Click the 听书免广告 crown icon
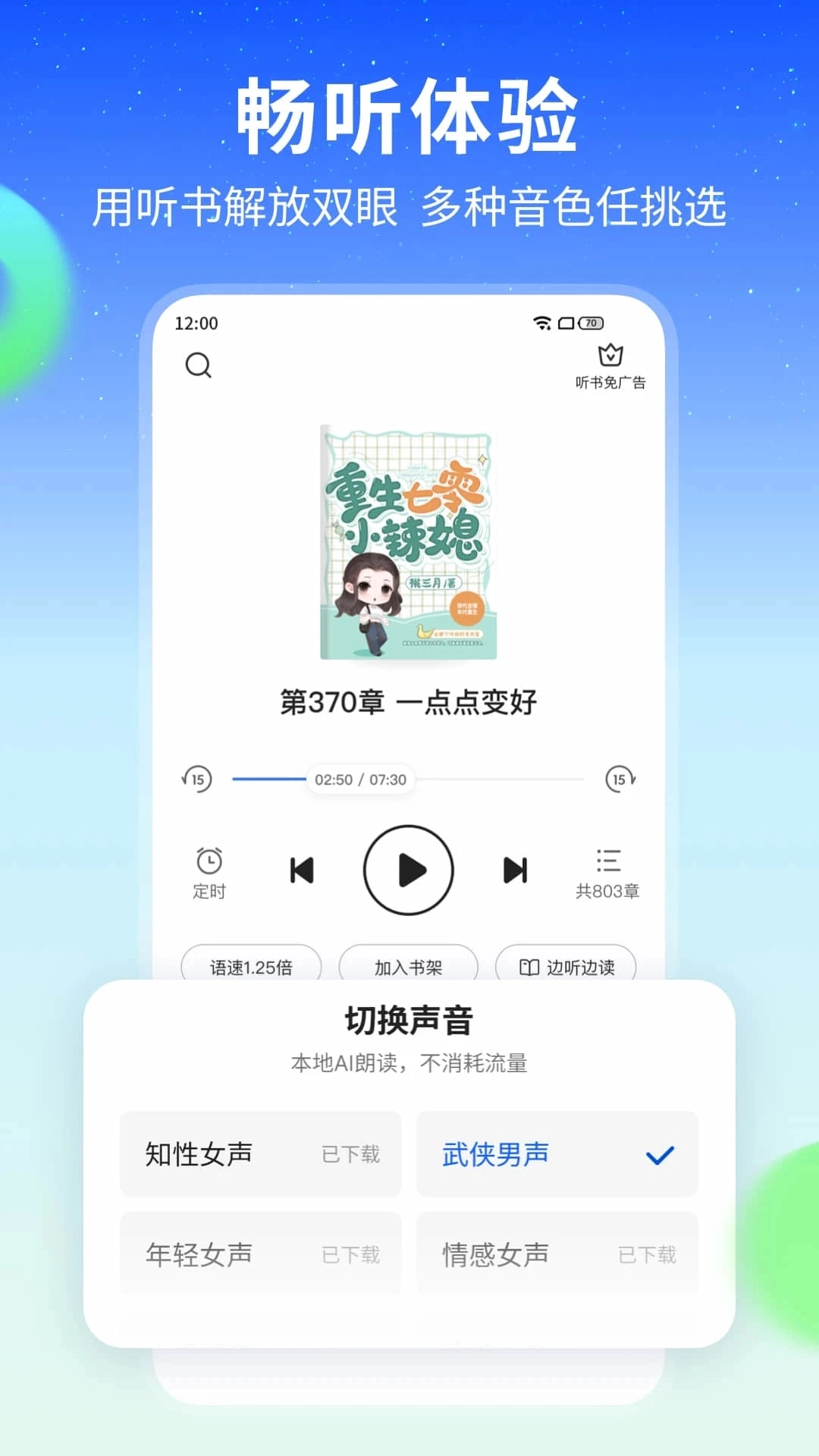Image resolution: width=819 pixels, height=1456 pixels. pyautogui.click(x=611, y=356)
